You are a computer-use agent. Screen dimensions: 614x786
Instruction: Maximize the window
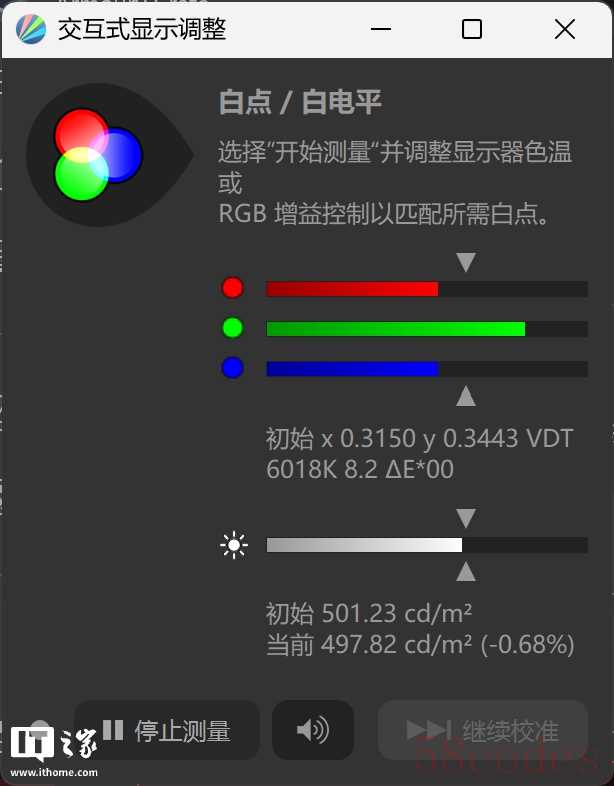472,30
